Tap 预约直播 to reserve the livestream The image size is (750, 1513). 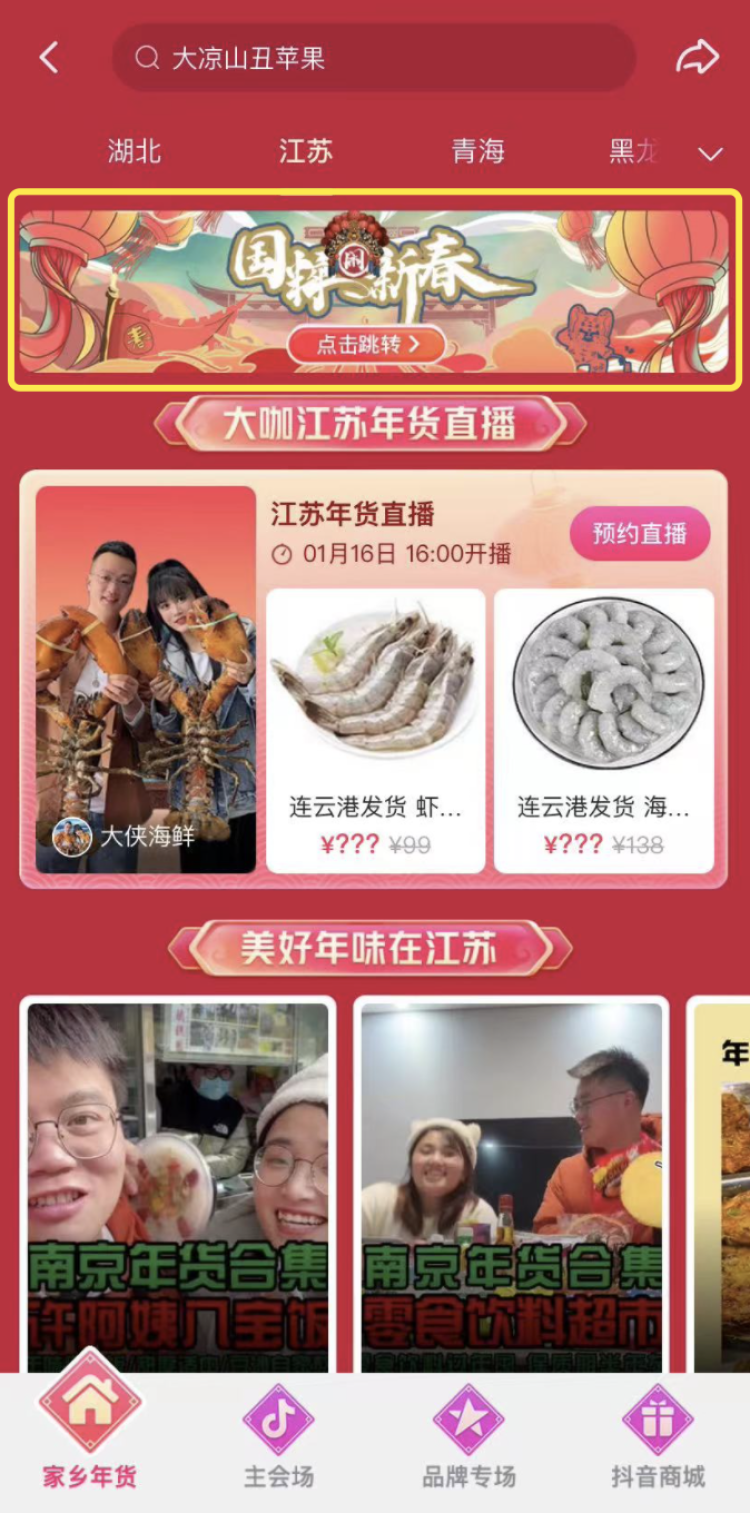coord(640,533)
